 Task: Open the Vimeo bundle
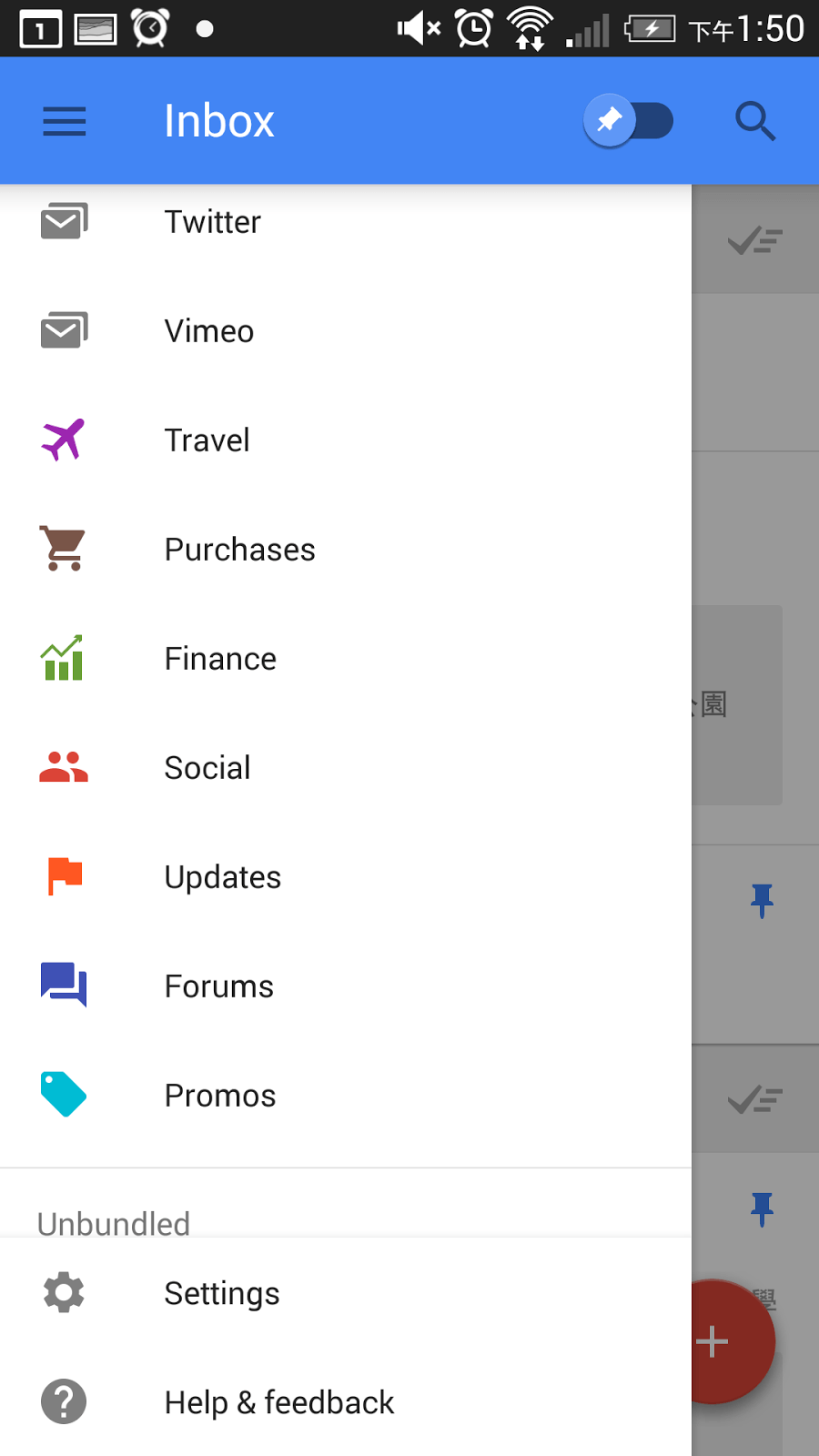click(346, 330)
